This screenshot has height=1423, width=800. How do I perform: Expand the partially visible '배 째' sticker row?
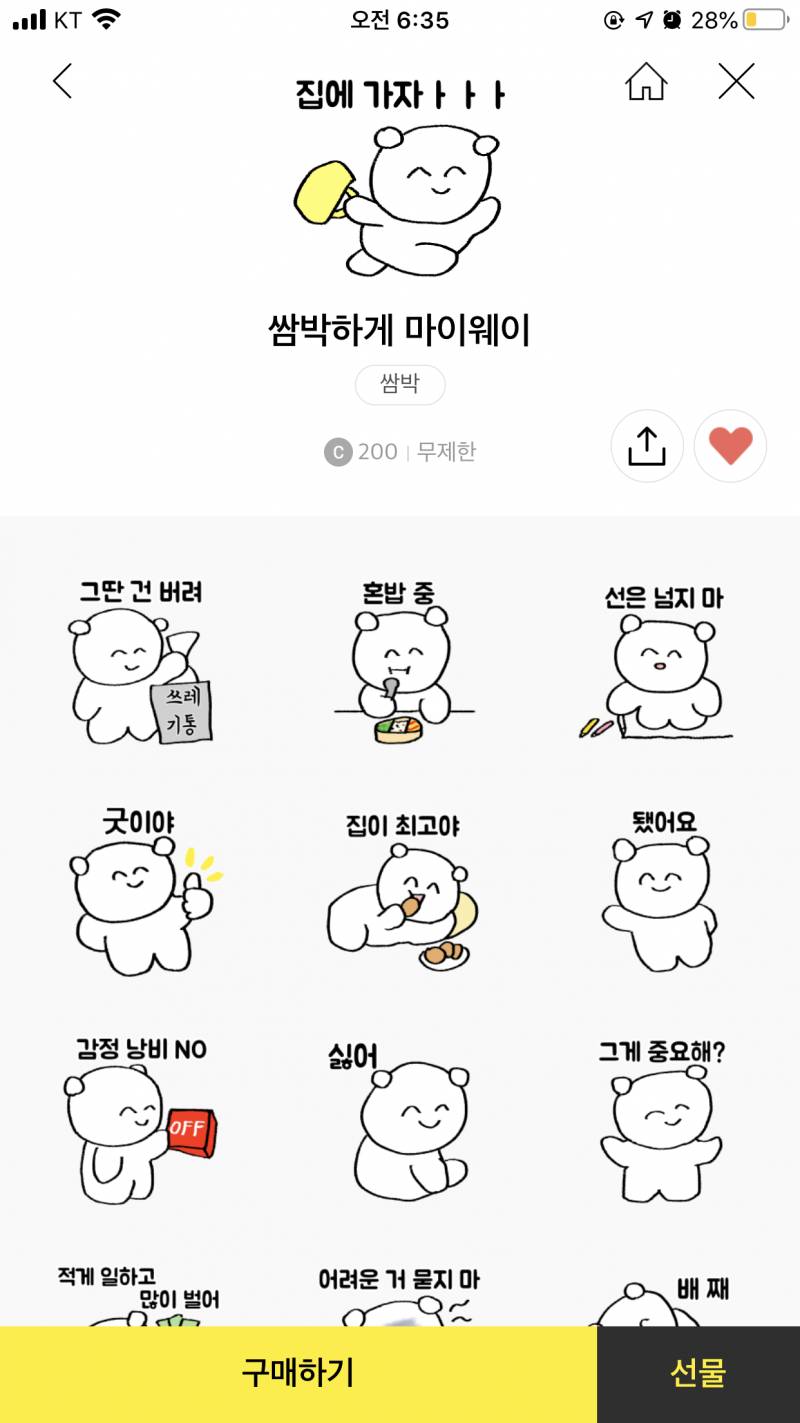(660, 1300)
